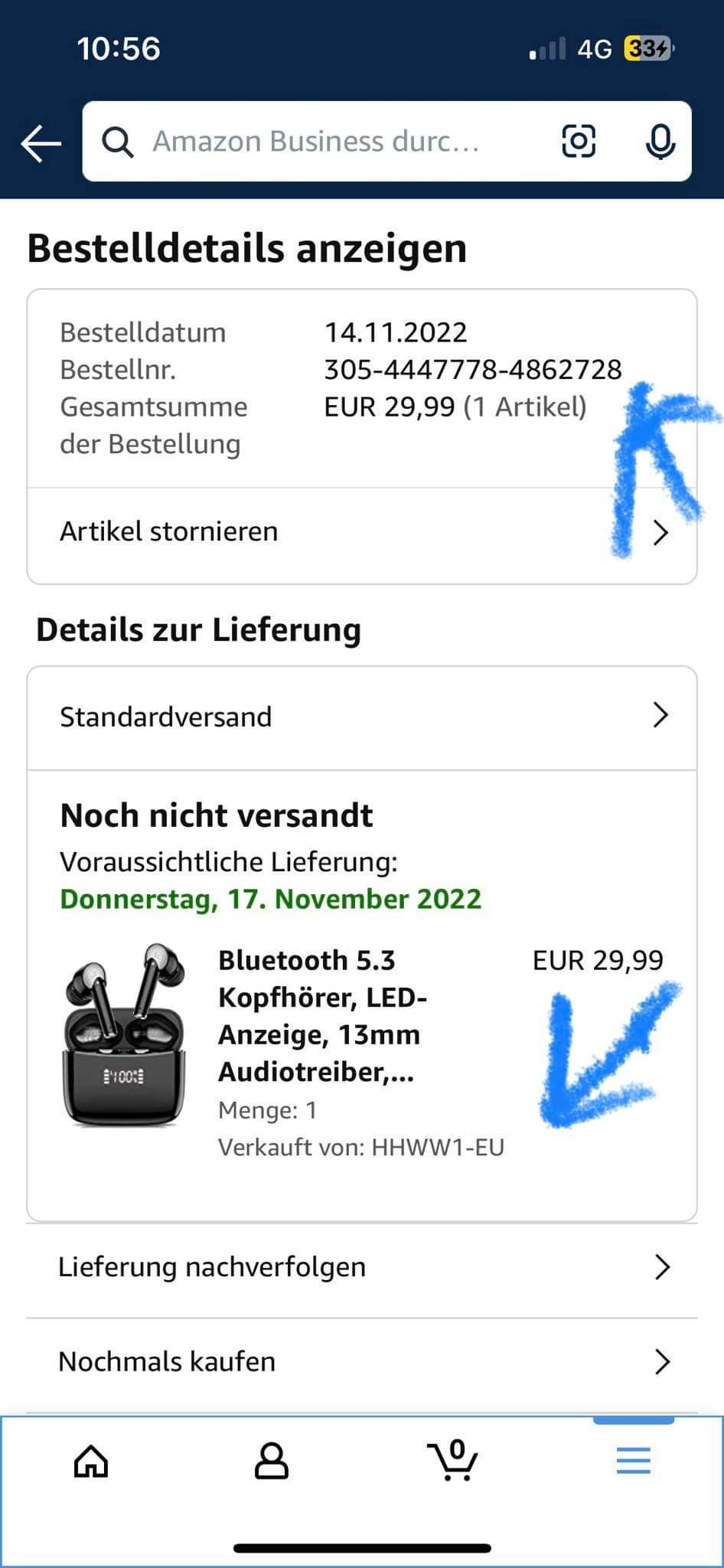Open the shopping cart tab
This screenshot has height=1568, width=724.
452,1461
